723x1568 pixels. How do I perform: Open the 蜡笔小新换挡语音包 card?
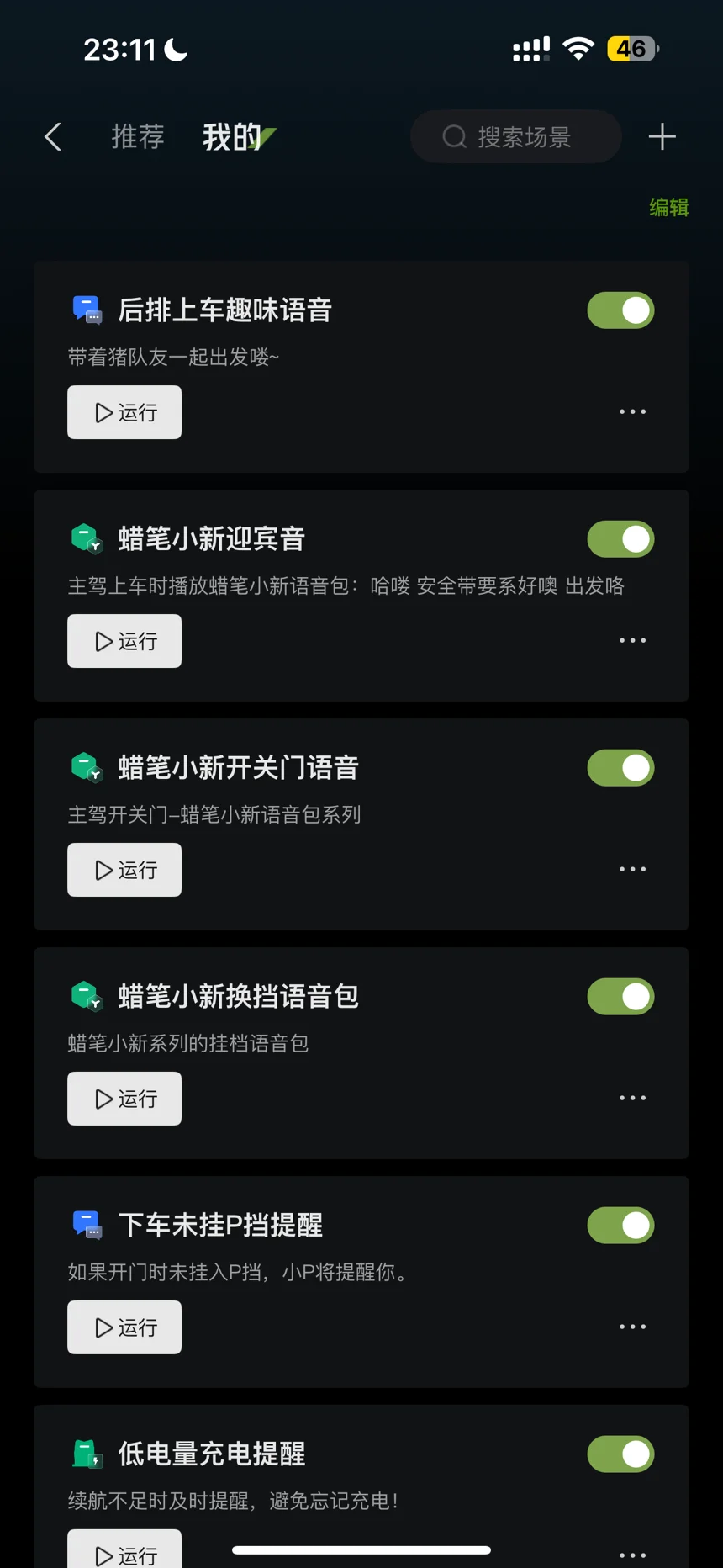[x=361, y=1053]
